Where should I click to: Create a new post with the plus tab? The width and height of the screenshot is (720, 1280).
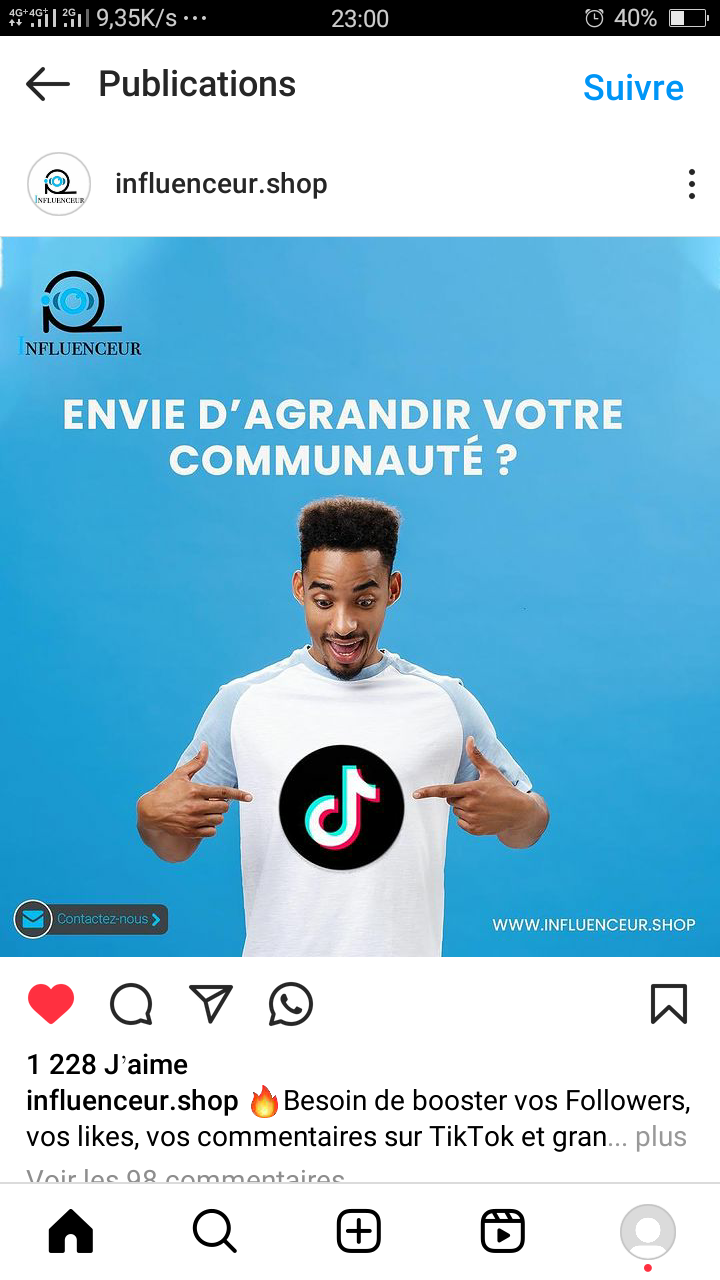click(359, 1231)
